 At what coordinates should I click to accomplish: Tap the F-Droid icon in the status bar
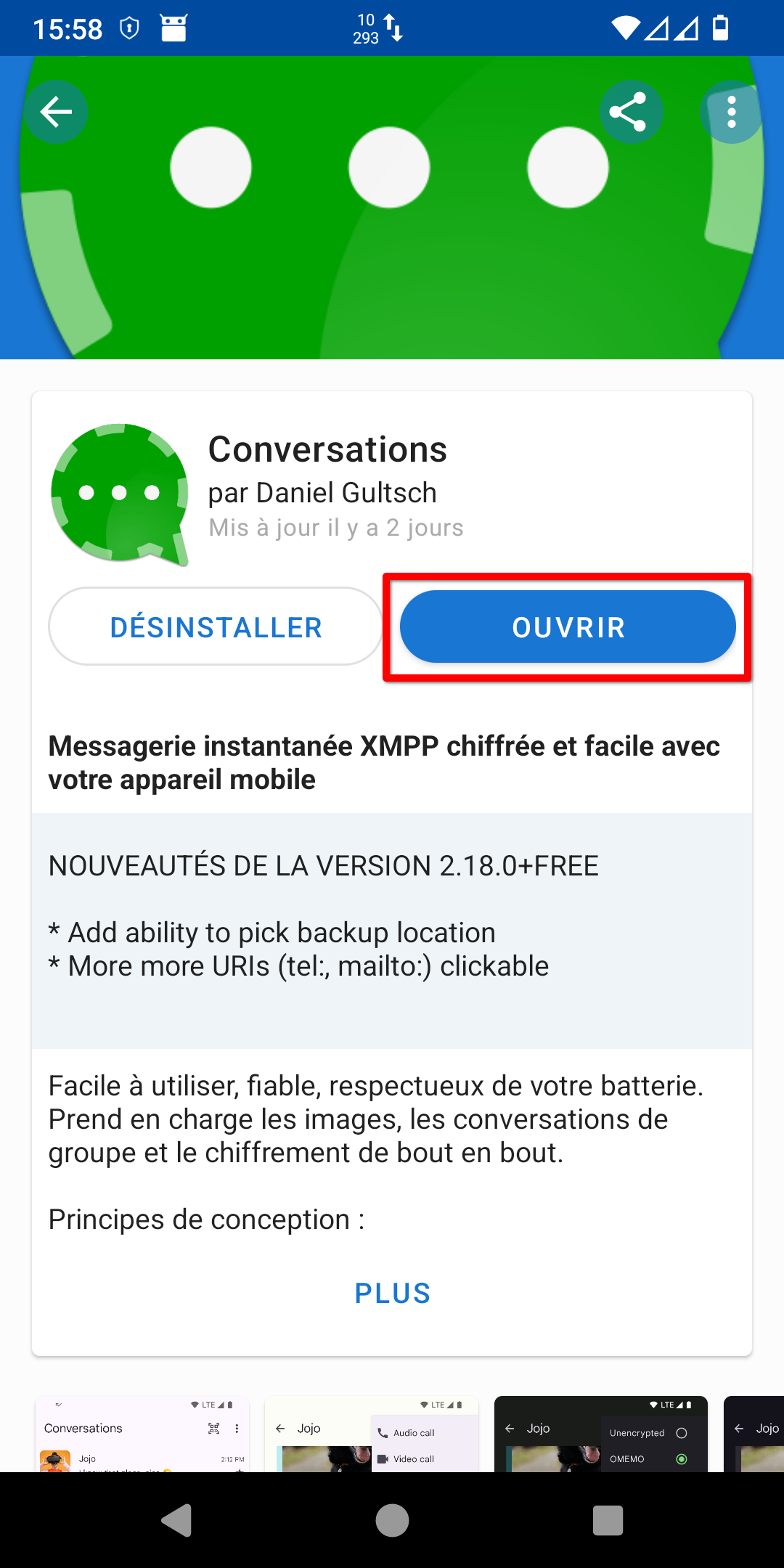(173, 28)
